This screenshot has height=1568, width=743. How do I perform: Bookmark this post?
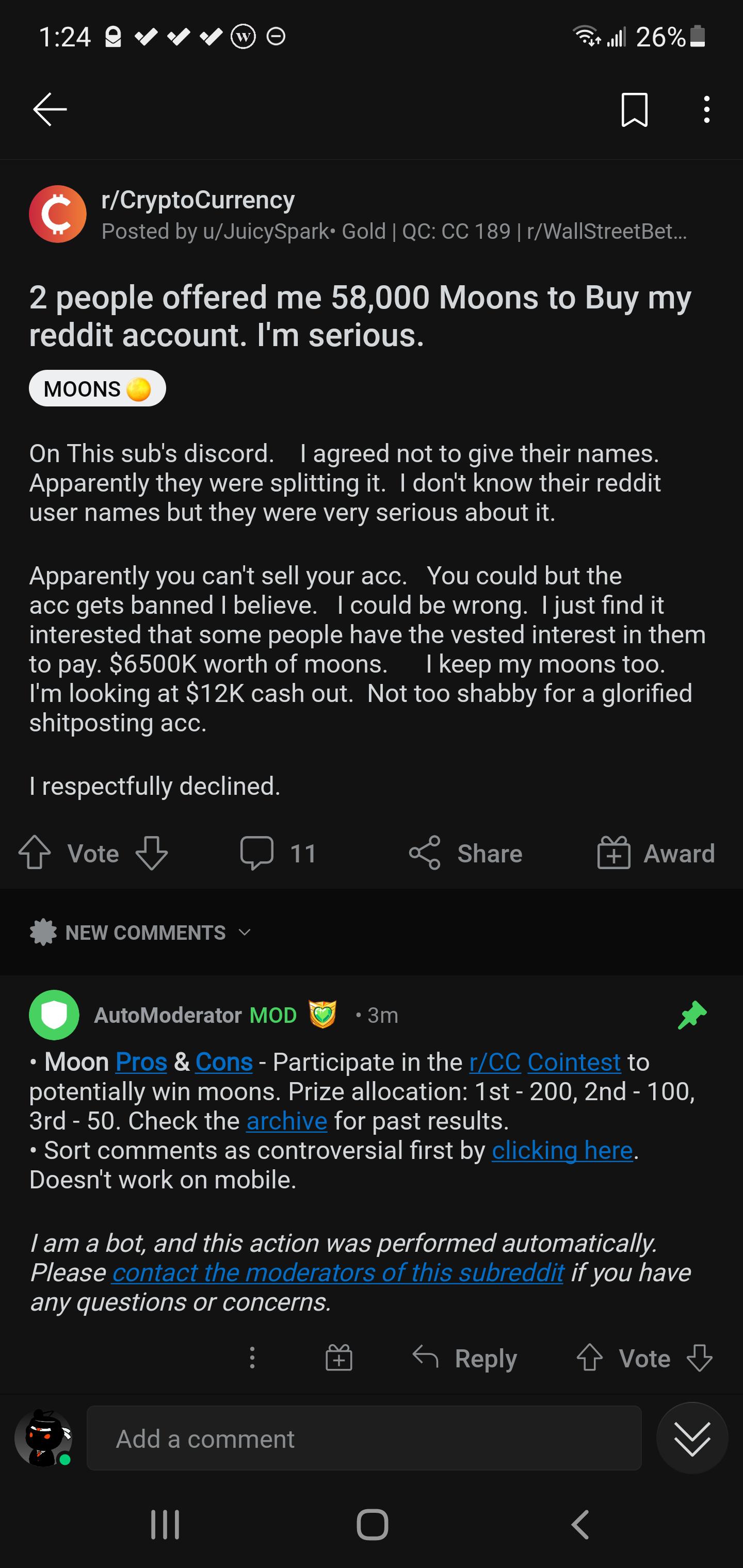635,108
